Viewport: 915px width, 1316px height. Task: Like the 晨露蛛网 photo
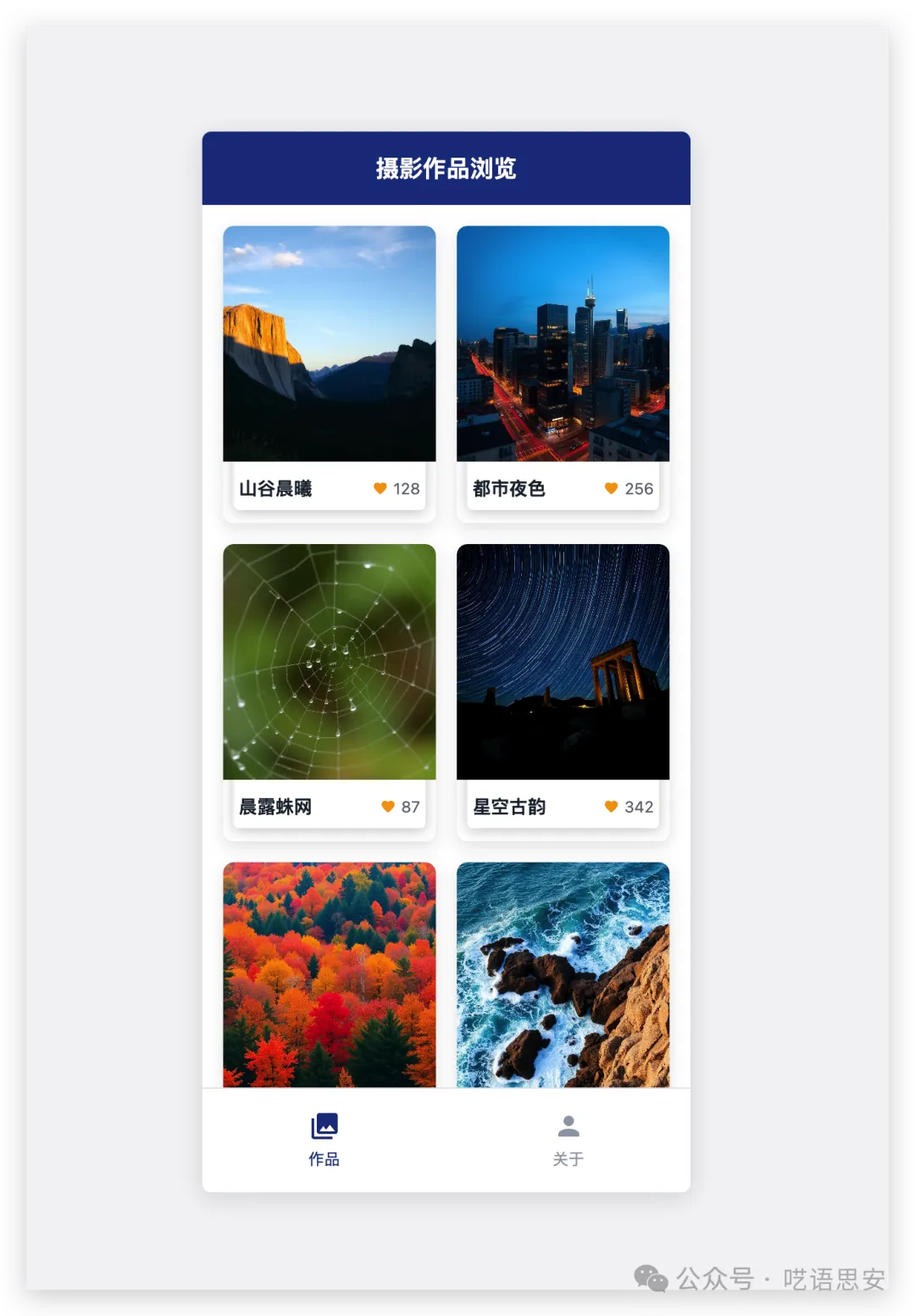388,807
